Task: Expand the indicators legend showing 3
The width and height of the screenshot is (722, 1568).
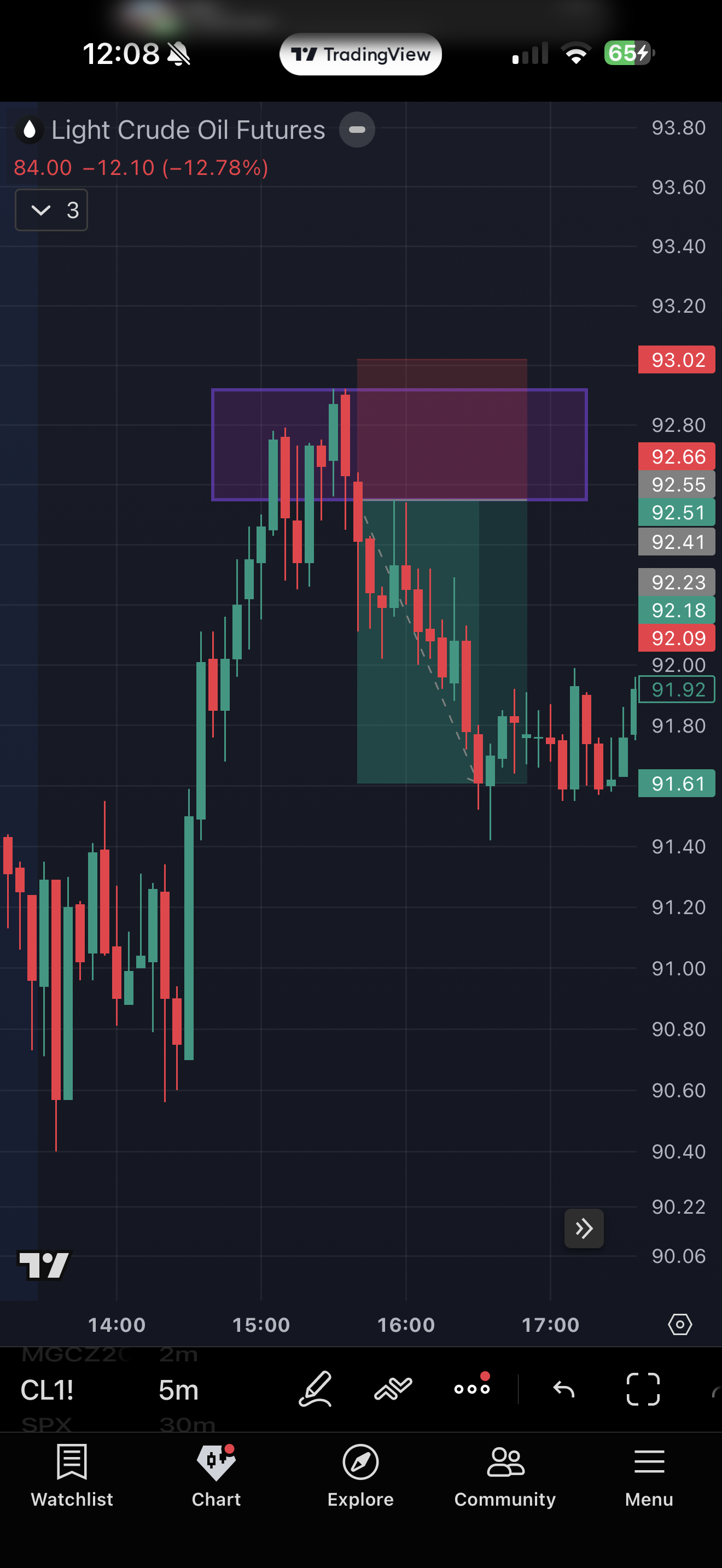Action: [x=51, y=210]
